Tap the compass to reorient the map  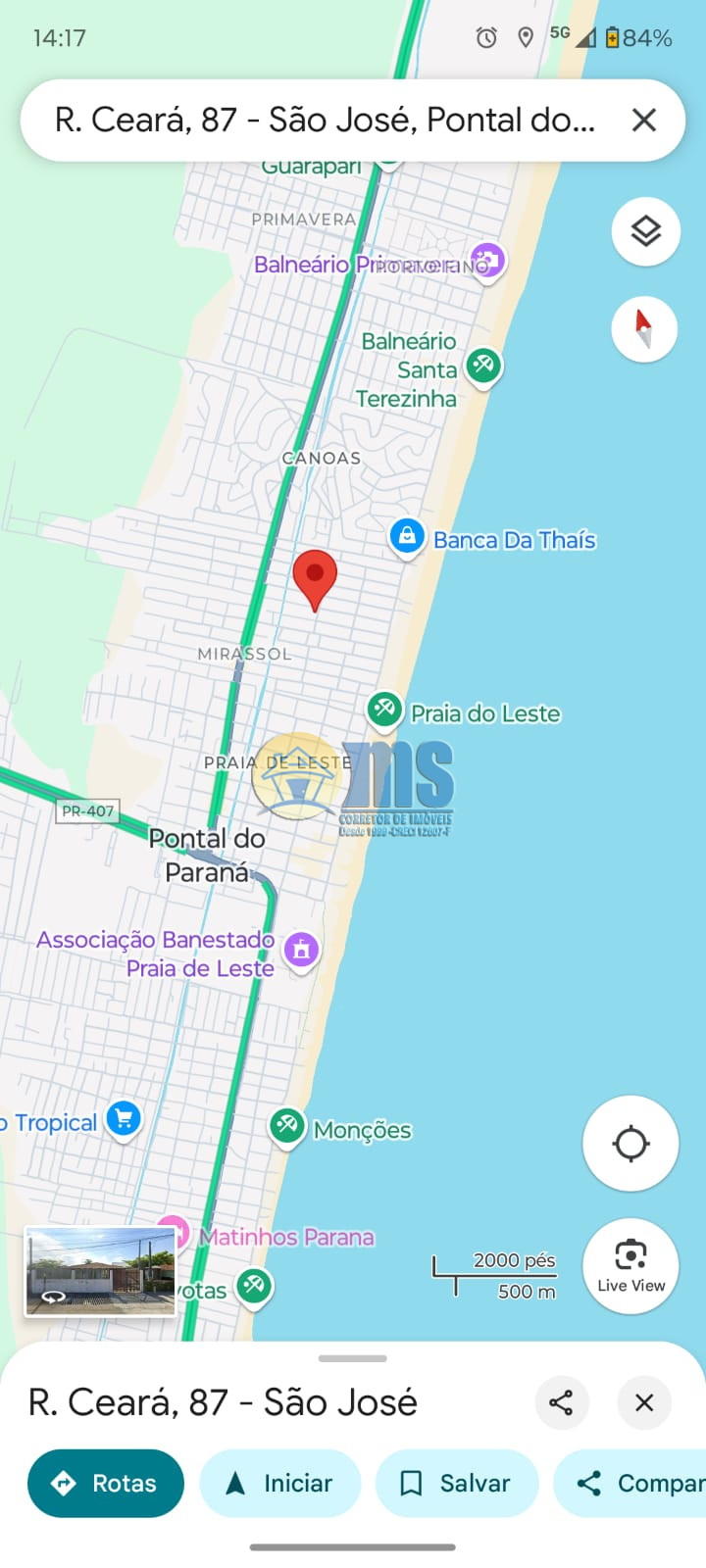point(644,328)
